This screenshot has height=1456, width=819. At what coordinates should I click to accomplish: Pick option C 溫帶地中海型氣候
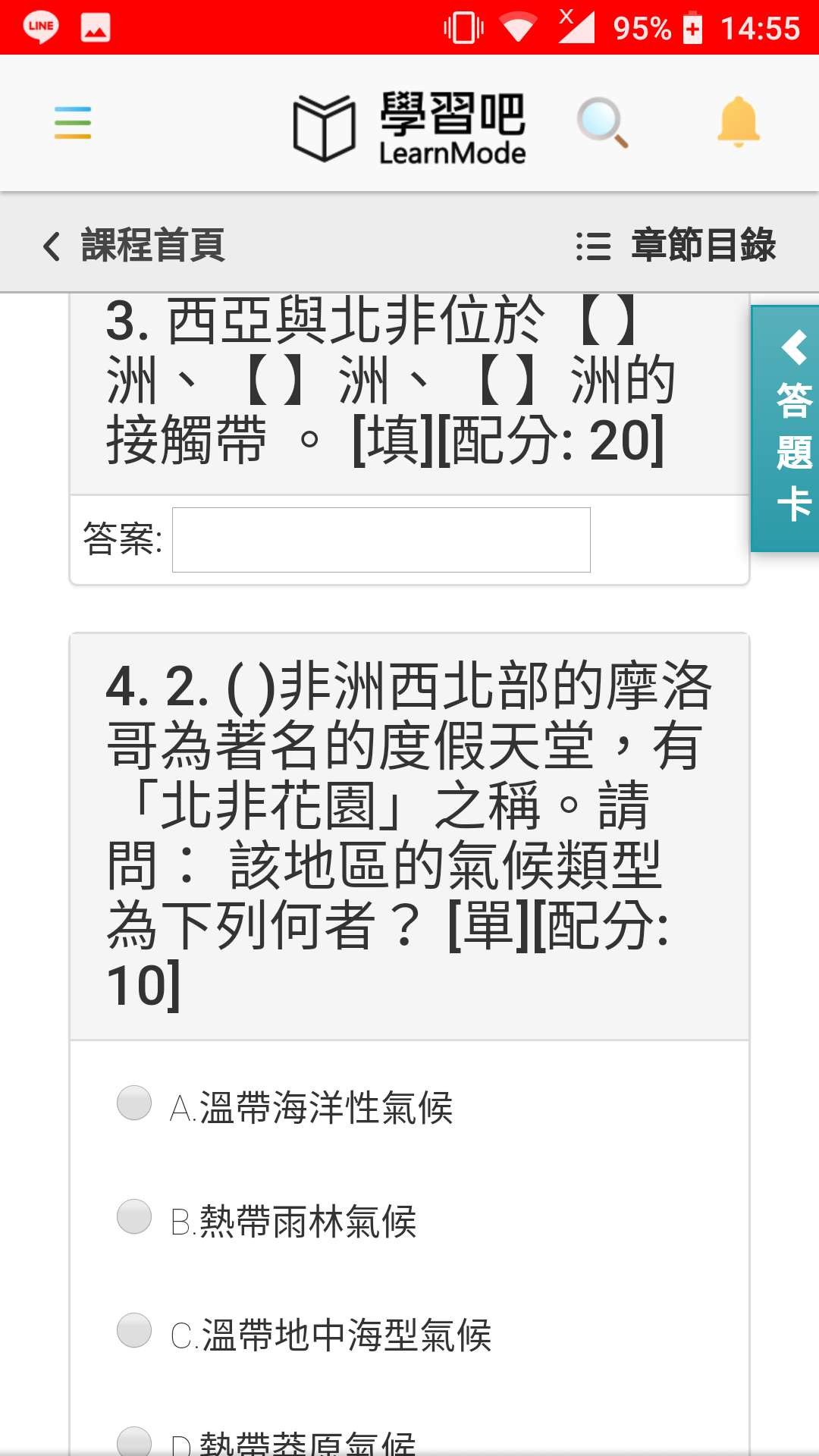134,1330
